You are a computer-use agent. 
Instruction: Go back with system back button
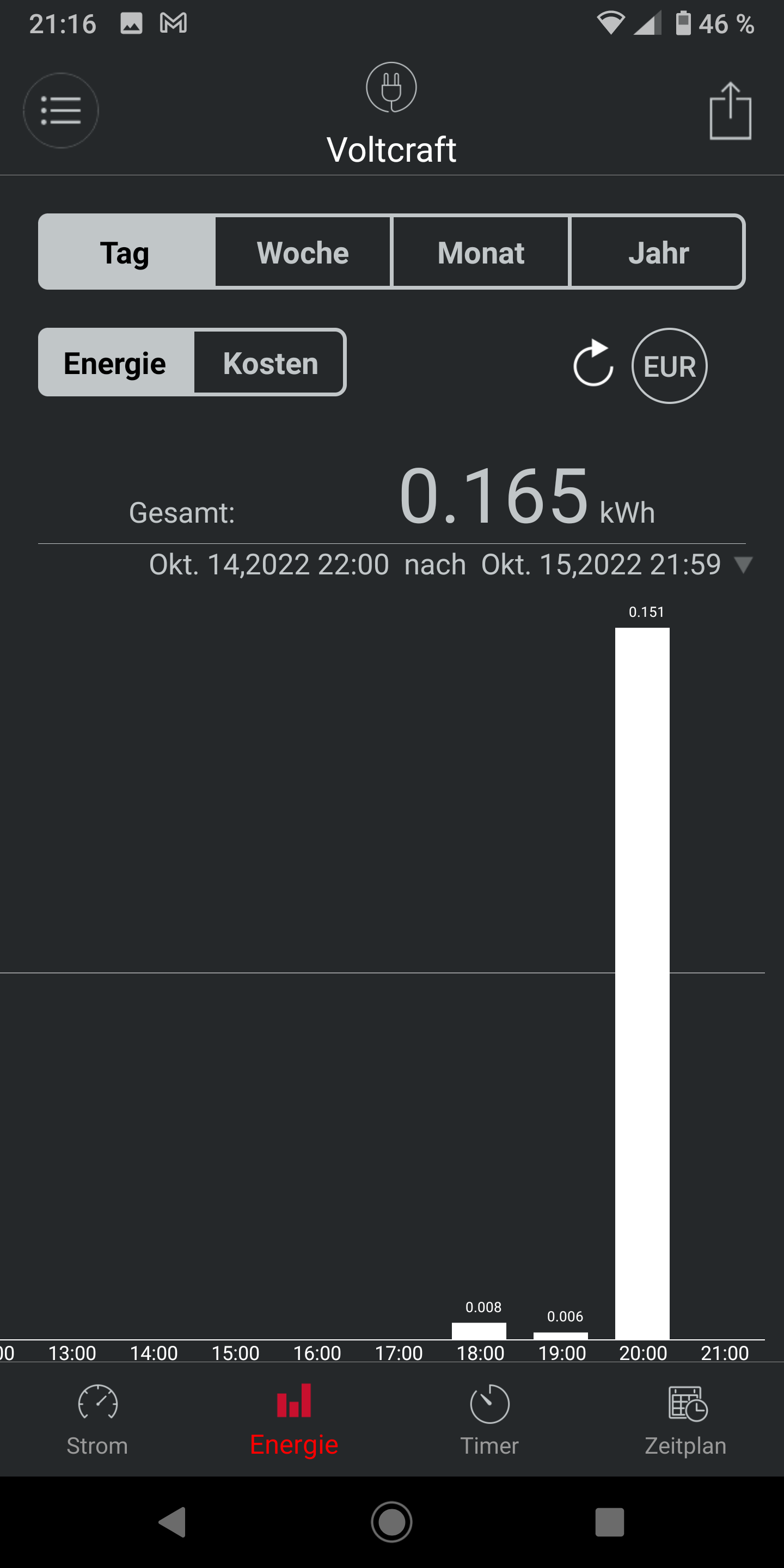173,1522
